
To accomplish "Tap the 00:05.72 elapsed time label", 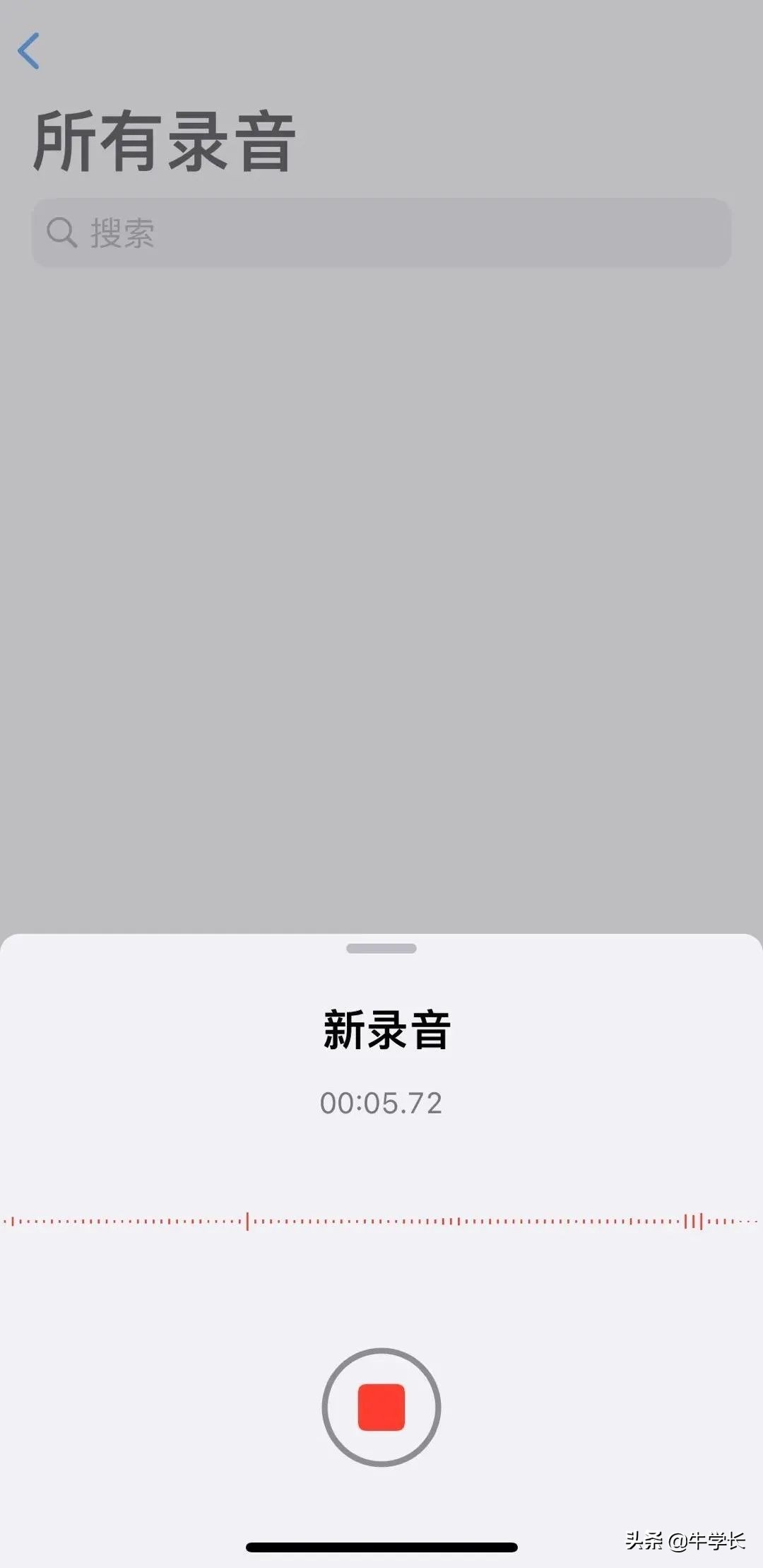I will pos(381,1102).
